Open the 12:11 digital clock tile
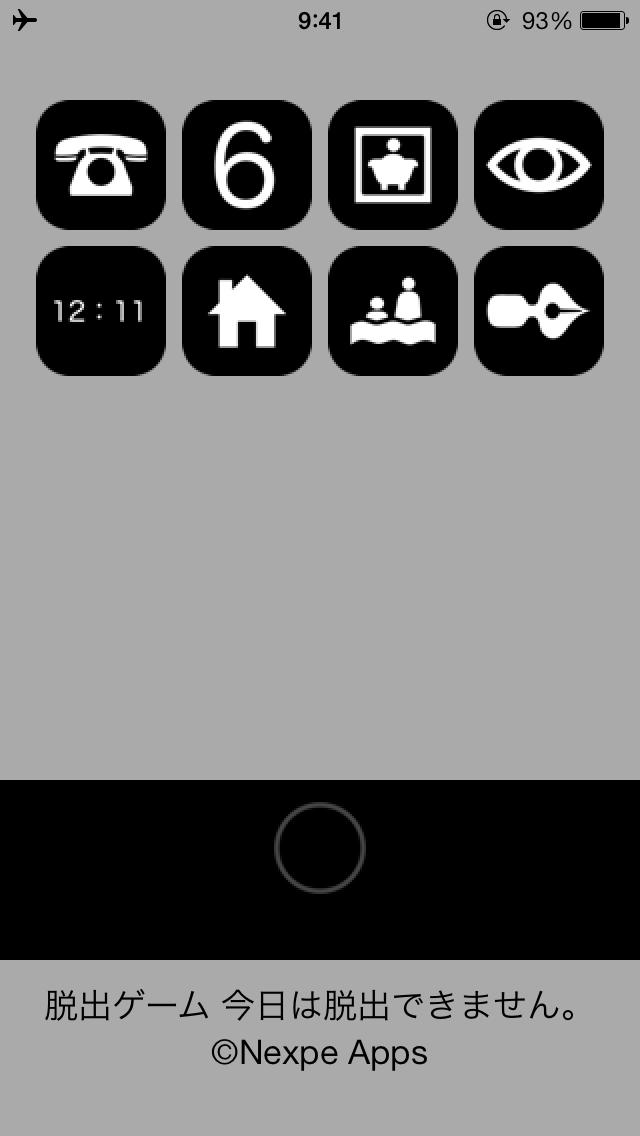The image size is (640, 1136). [101, 311]
